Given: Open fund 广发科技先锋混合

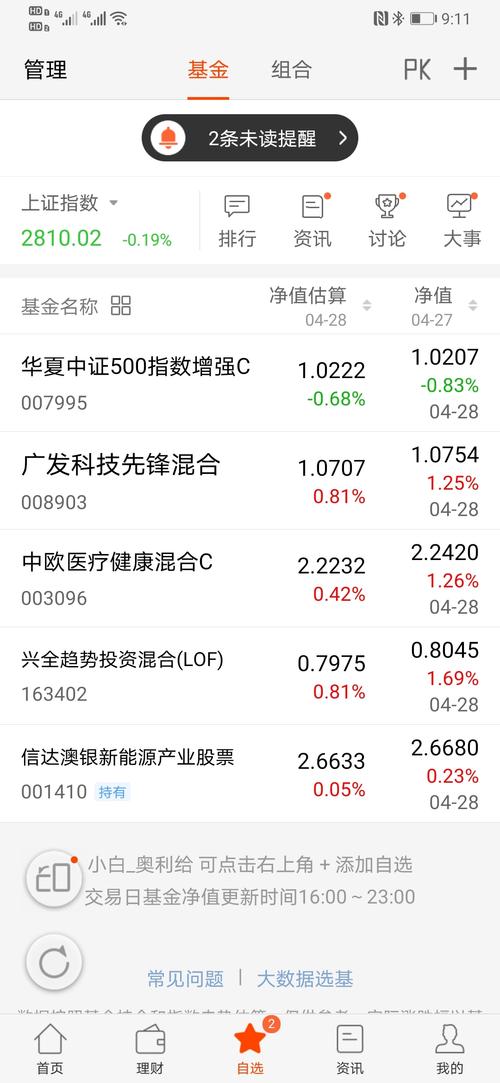Looking at the screenshot, I should point(250,481).
